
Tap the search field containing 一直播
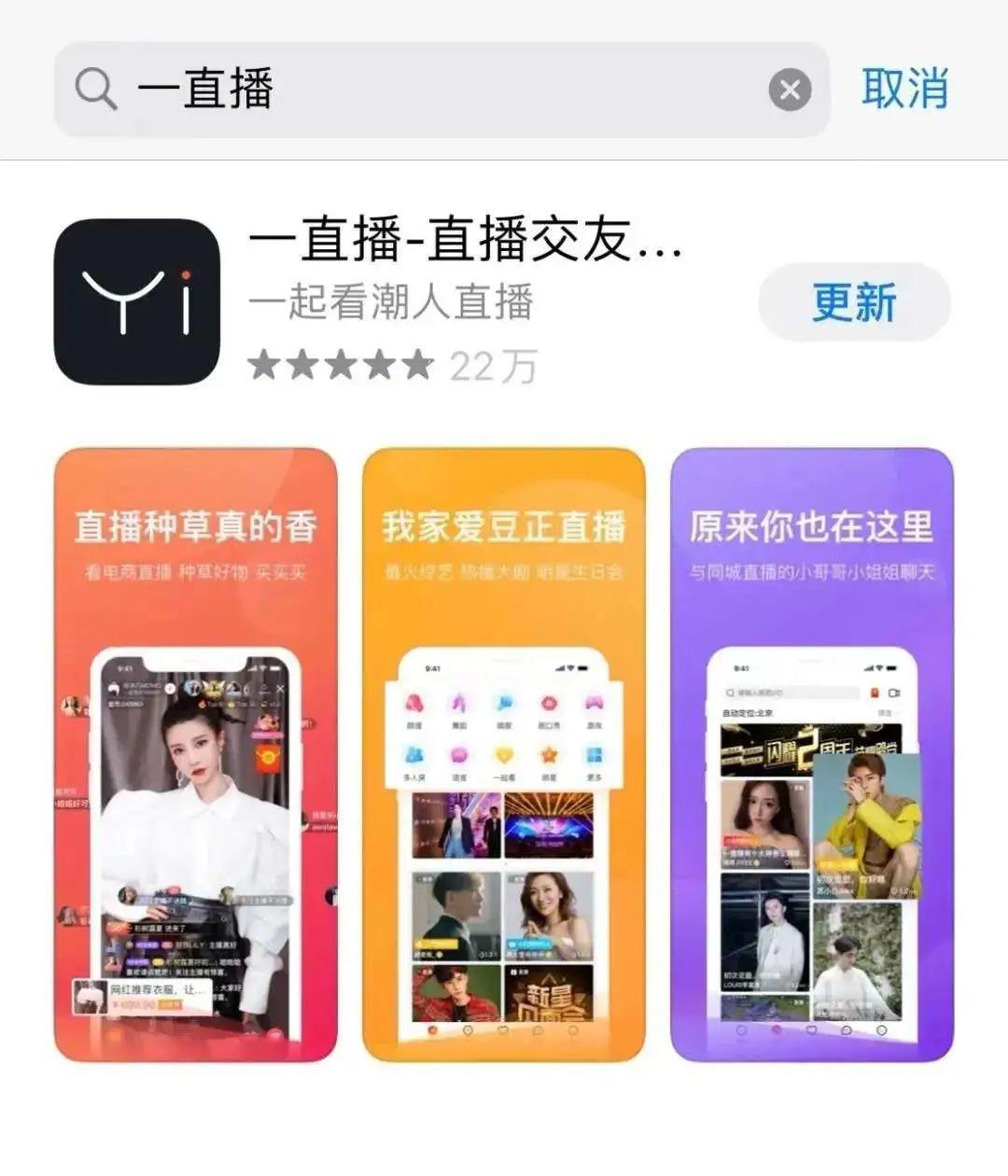[420, 90]
